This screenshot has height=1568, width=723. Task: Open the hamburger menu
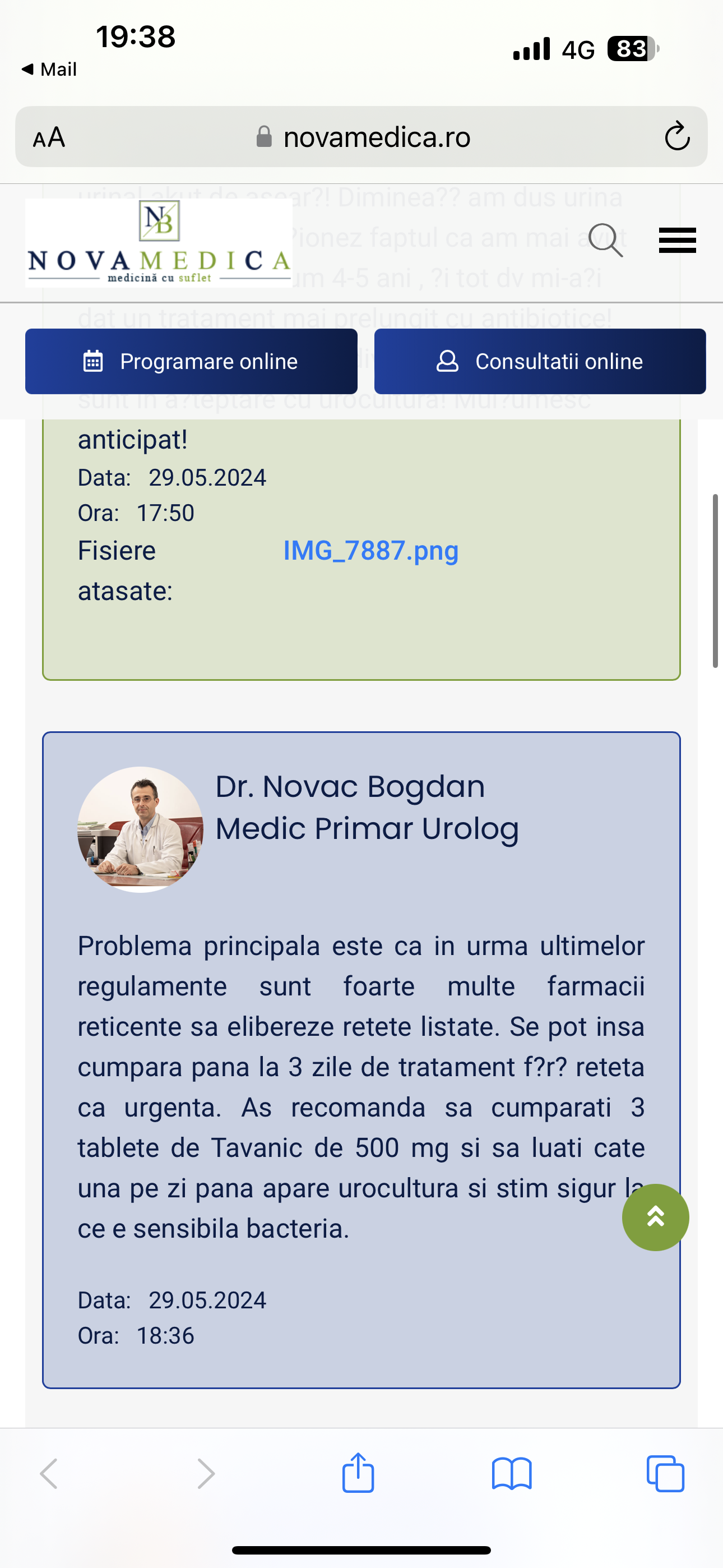click(678, 241)
